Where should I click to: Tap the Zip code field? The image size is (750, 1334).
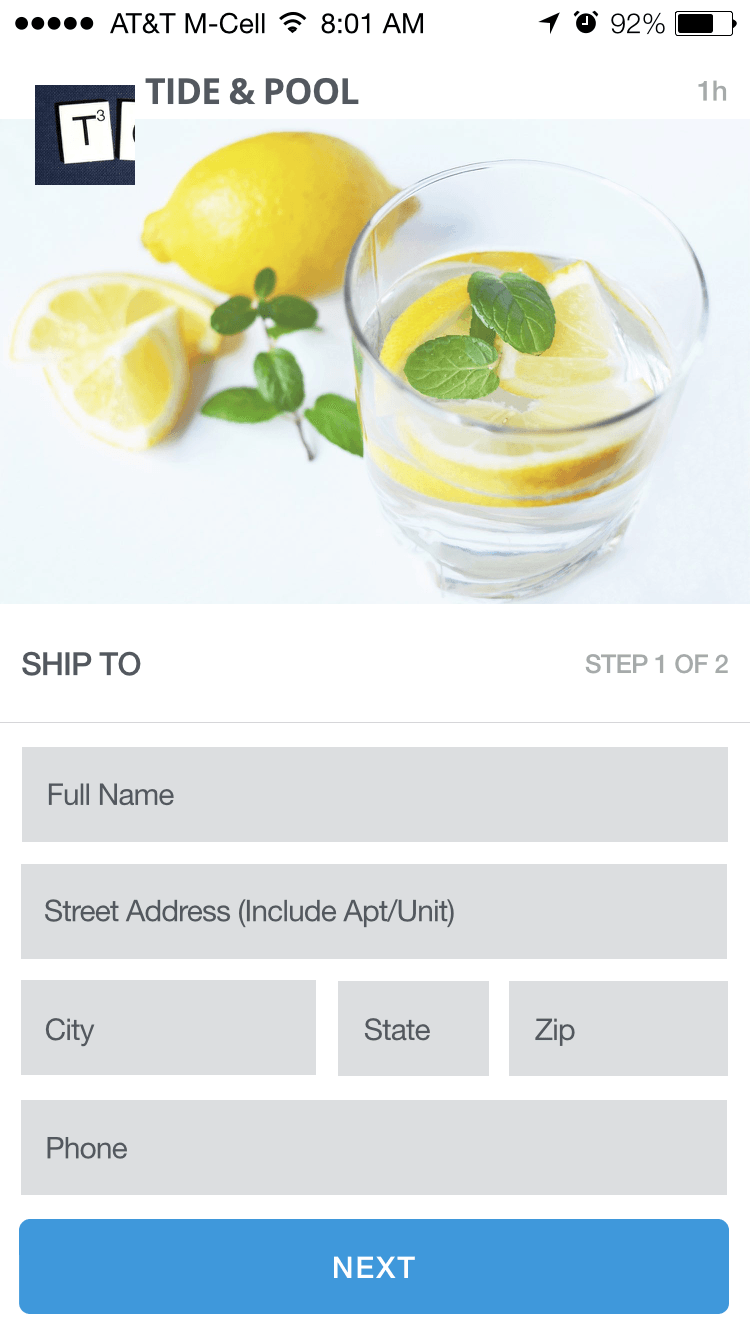tap(618, 1028)
